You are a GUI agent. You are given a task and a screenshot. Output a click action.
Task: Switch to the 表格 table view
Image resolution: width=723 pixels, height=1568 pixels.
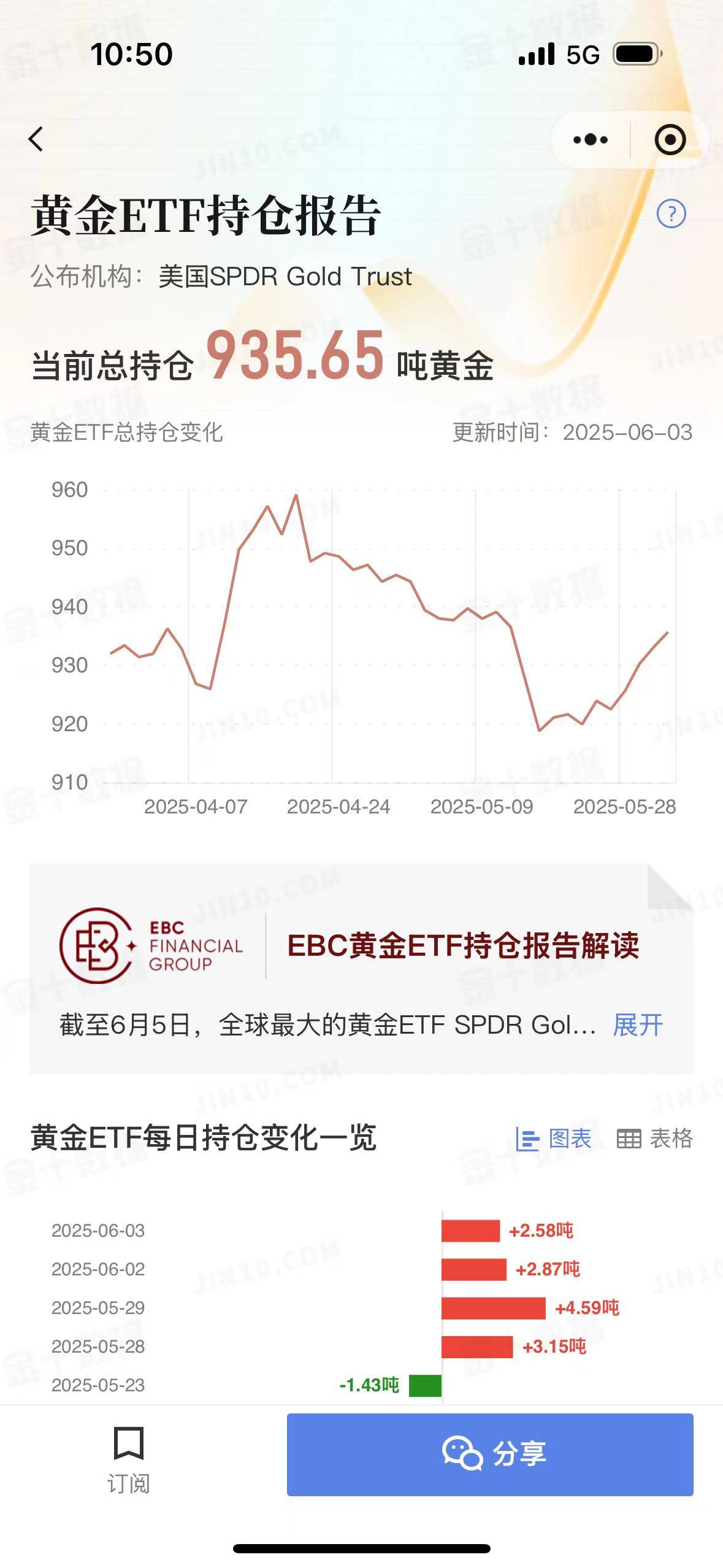click(x=654, y=1139)
